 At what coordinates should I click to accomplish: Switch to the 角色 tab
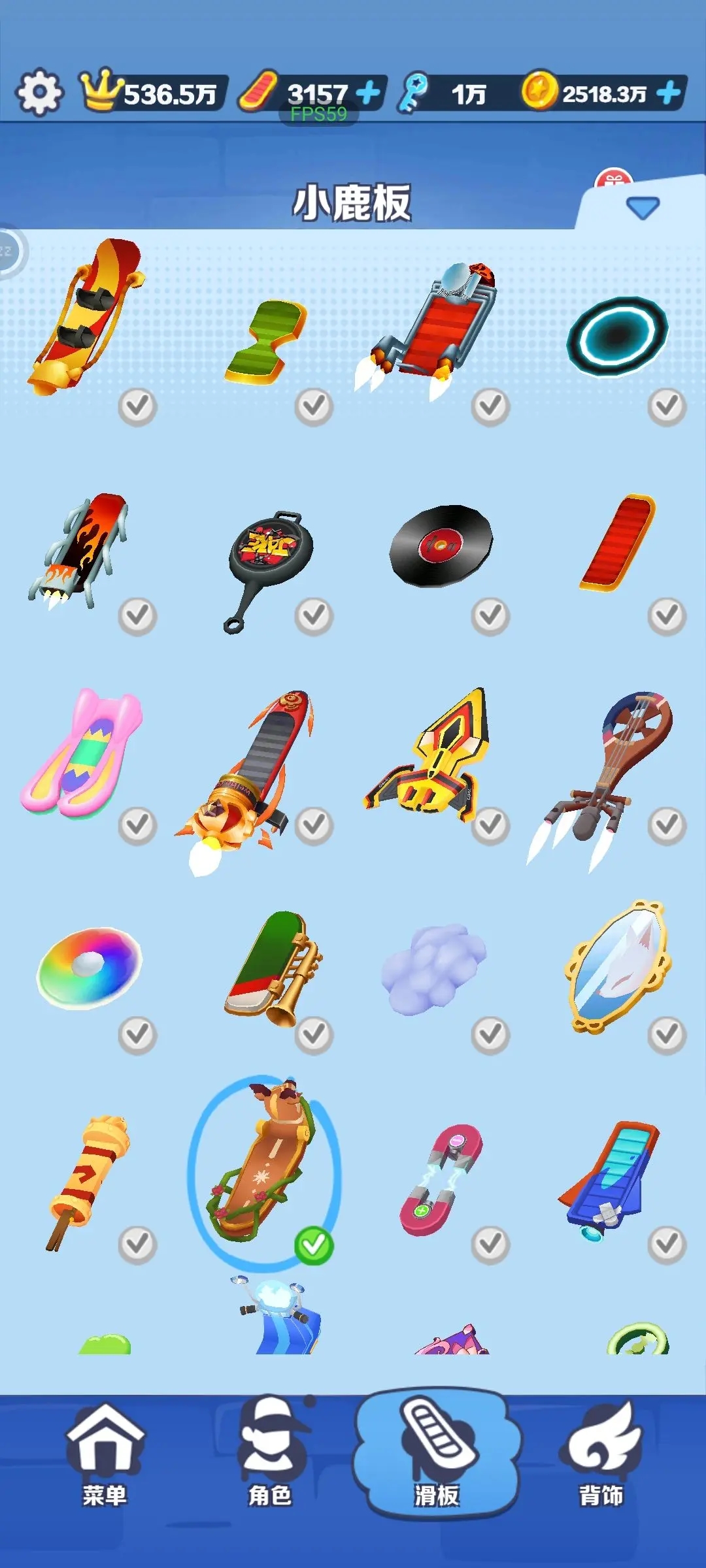coord(270,1456)
